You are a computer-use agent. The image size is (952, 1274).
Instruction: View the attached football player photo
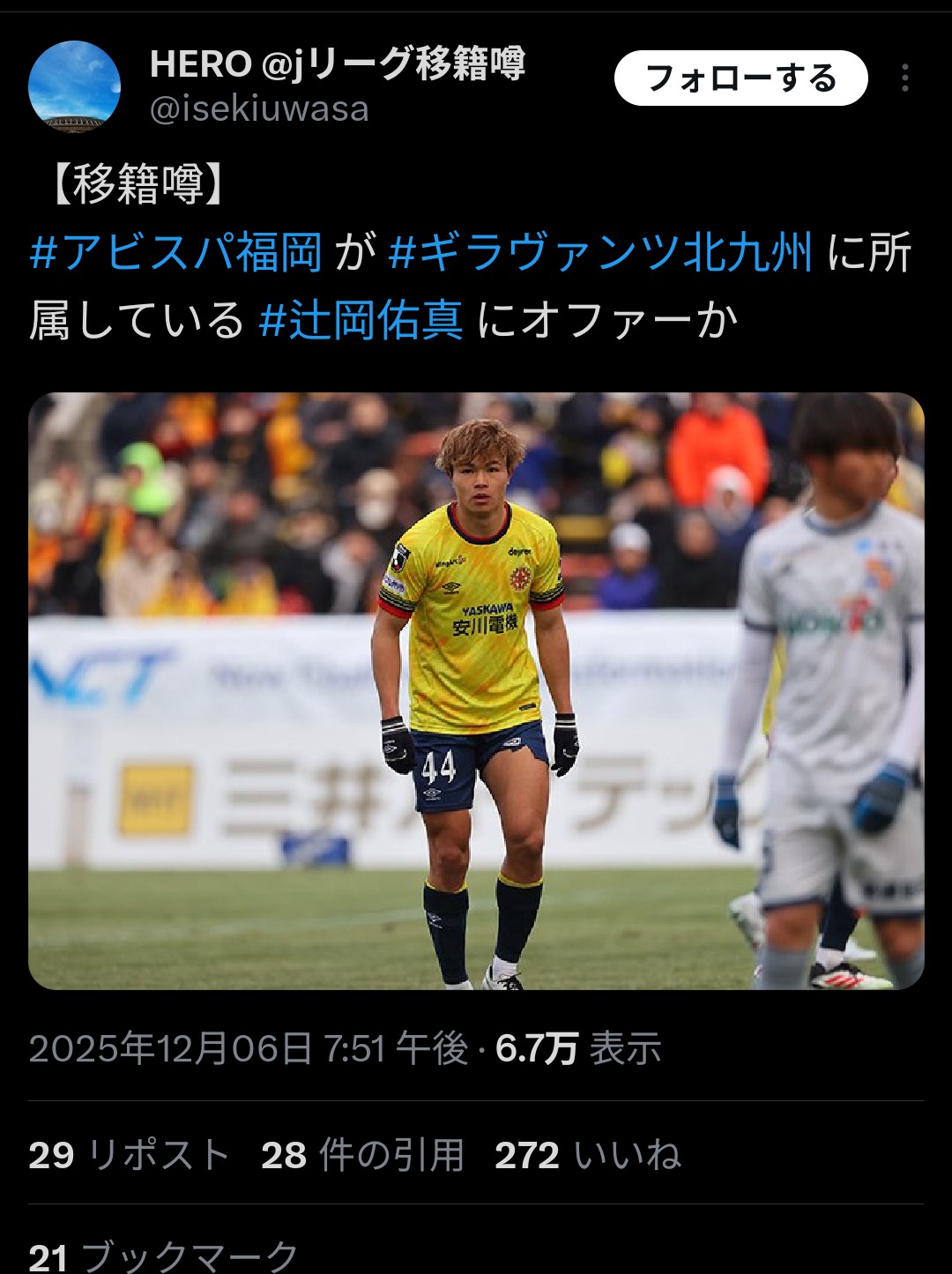point(476,690)
